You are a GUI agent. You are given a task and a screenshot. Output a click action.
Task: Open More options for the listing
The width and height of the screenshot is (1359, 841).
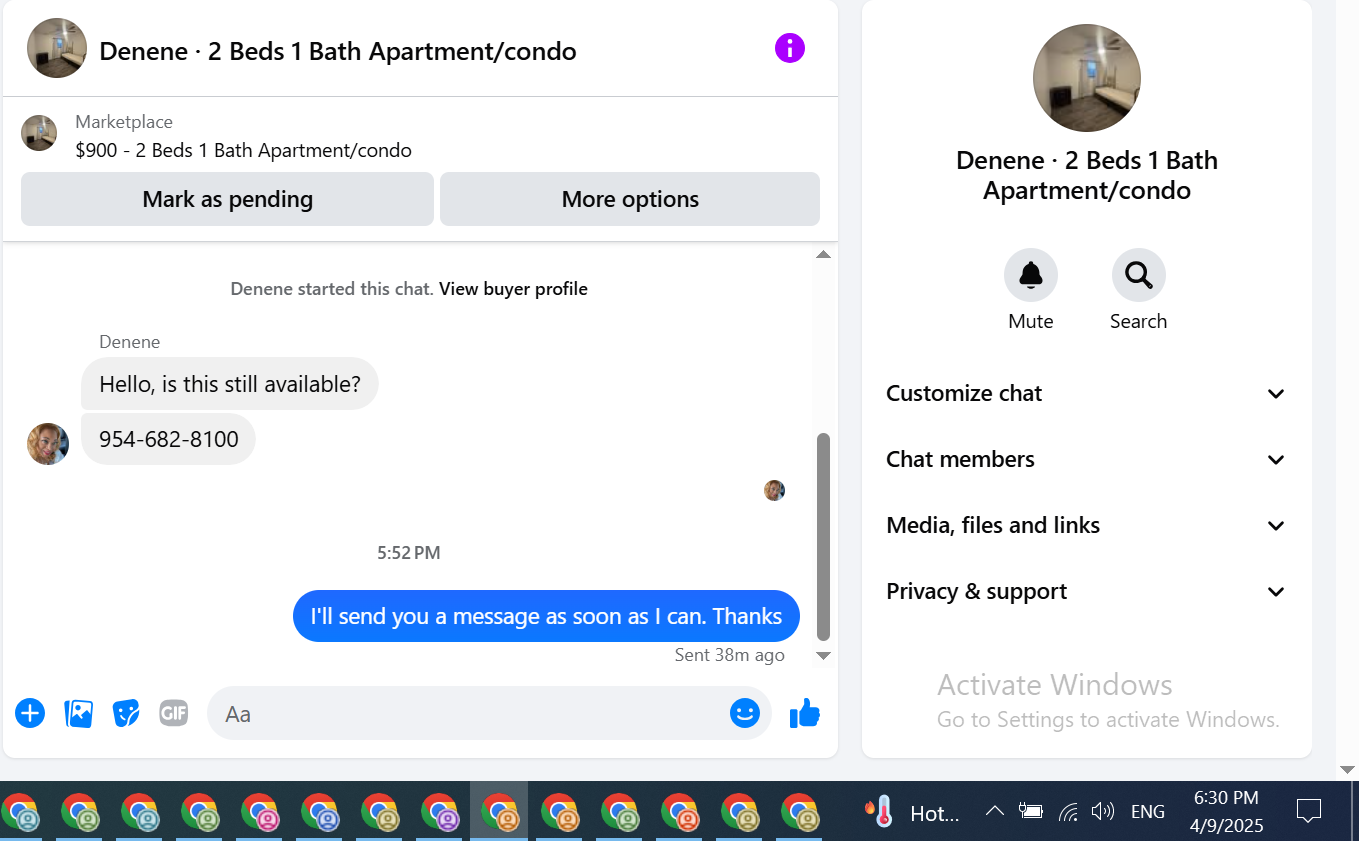coord(630,199)
